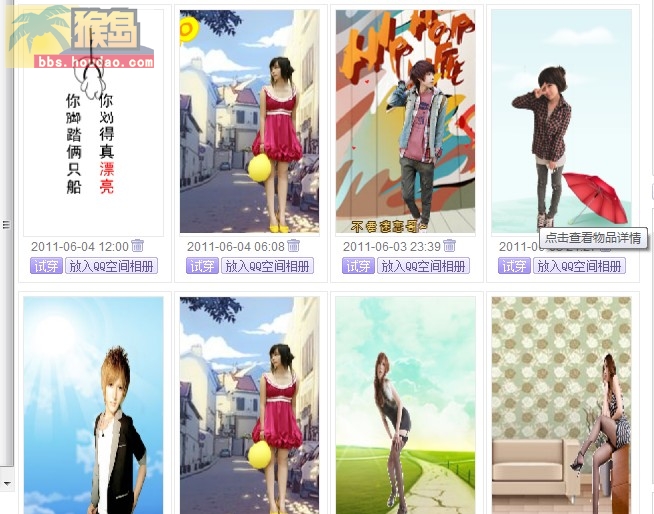Delete the item dated 2011-06-04 12:00
The height and width of the screenshot is (514, 654).
(137, 246)
